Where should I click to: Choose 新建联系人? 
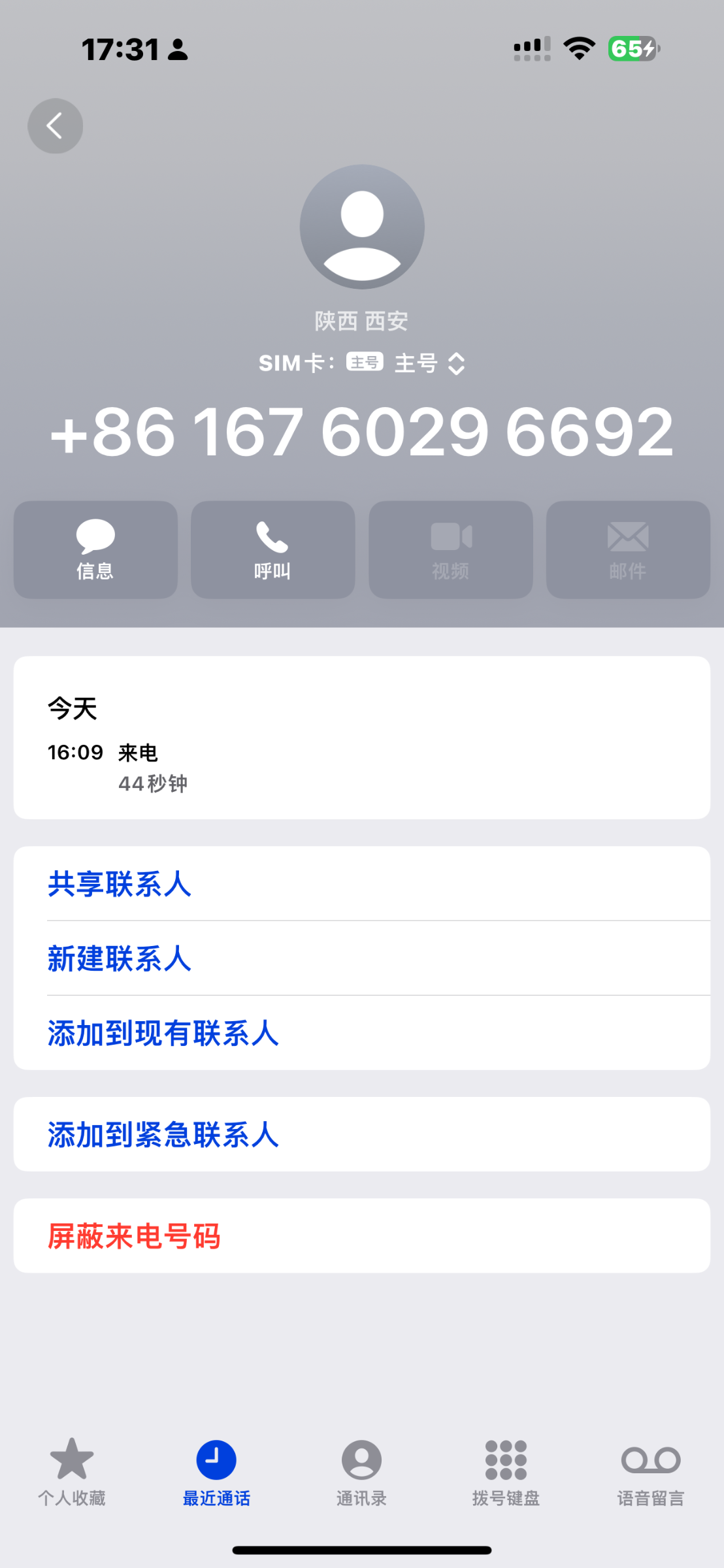click(x=362, y=958)
